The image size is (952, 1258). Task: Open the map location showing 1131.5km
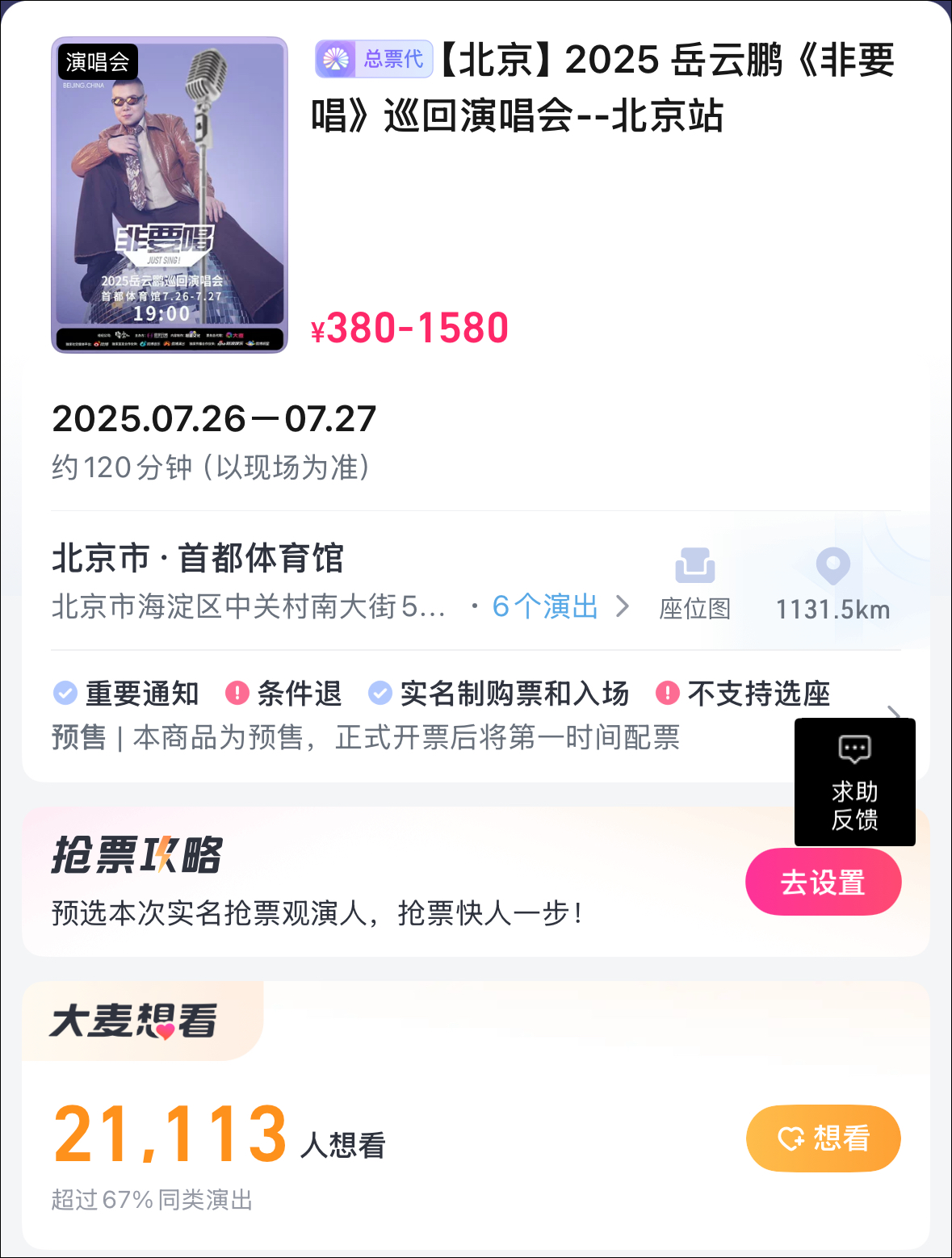click(832, 585)
